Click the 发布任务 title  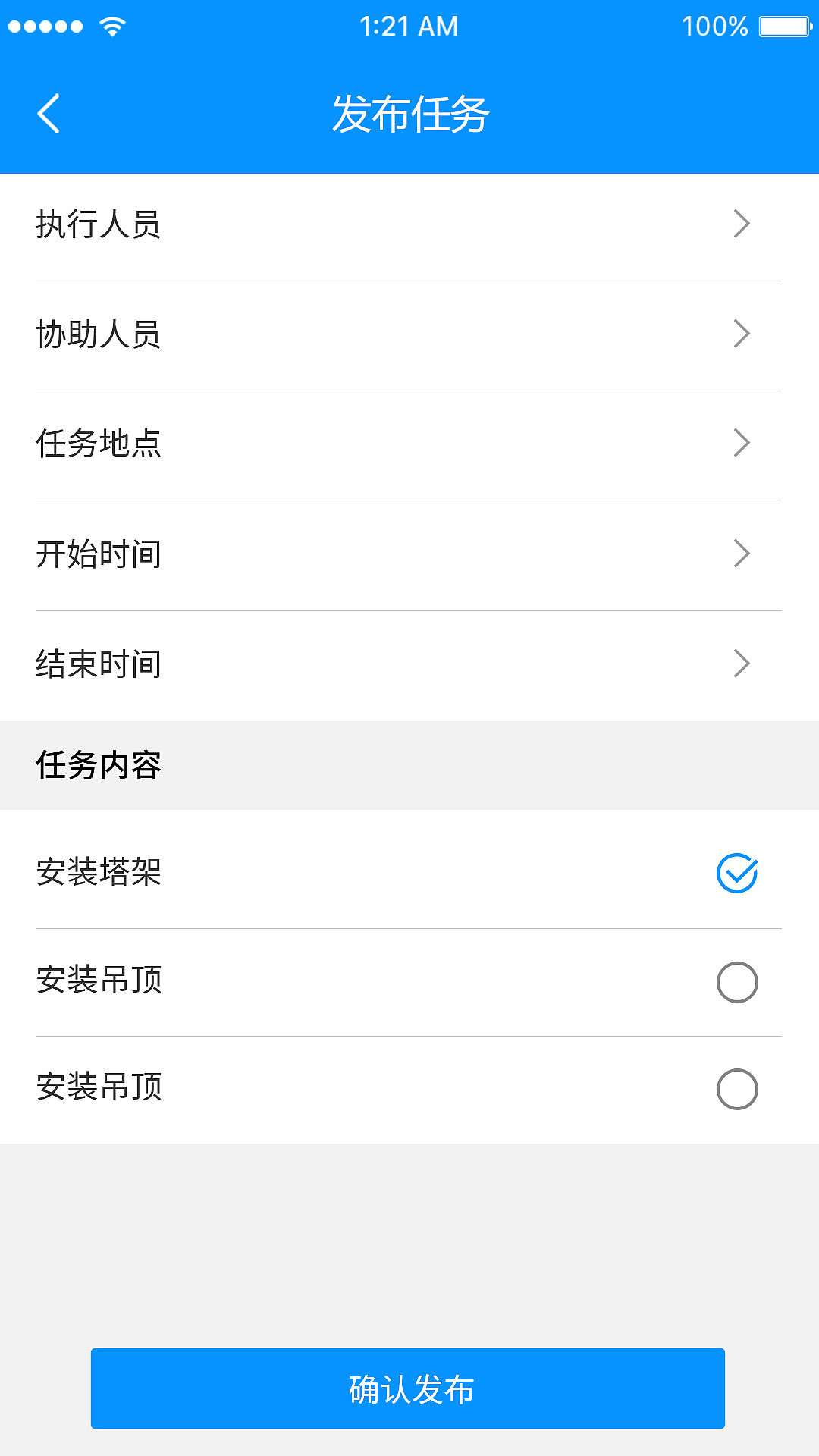click(409, 114)
